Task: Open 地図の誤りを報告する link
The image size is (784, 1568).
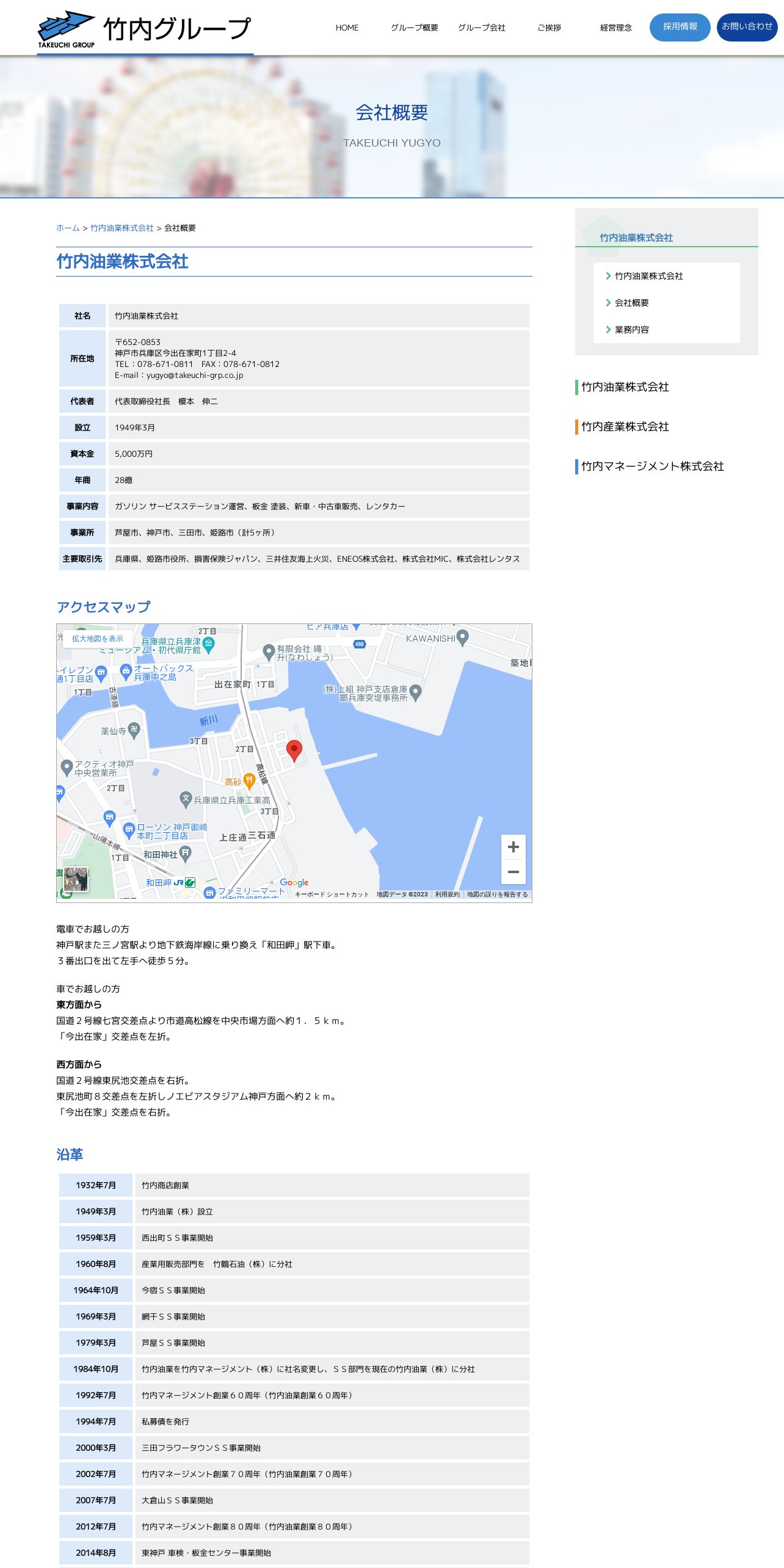Action: (x=497, y=895)
